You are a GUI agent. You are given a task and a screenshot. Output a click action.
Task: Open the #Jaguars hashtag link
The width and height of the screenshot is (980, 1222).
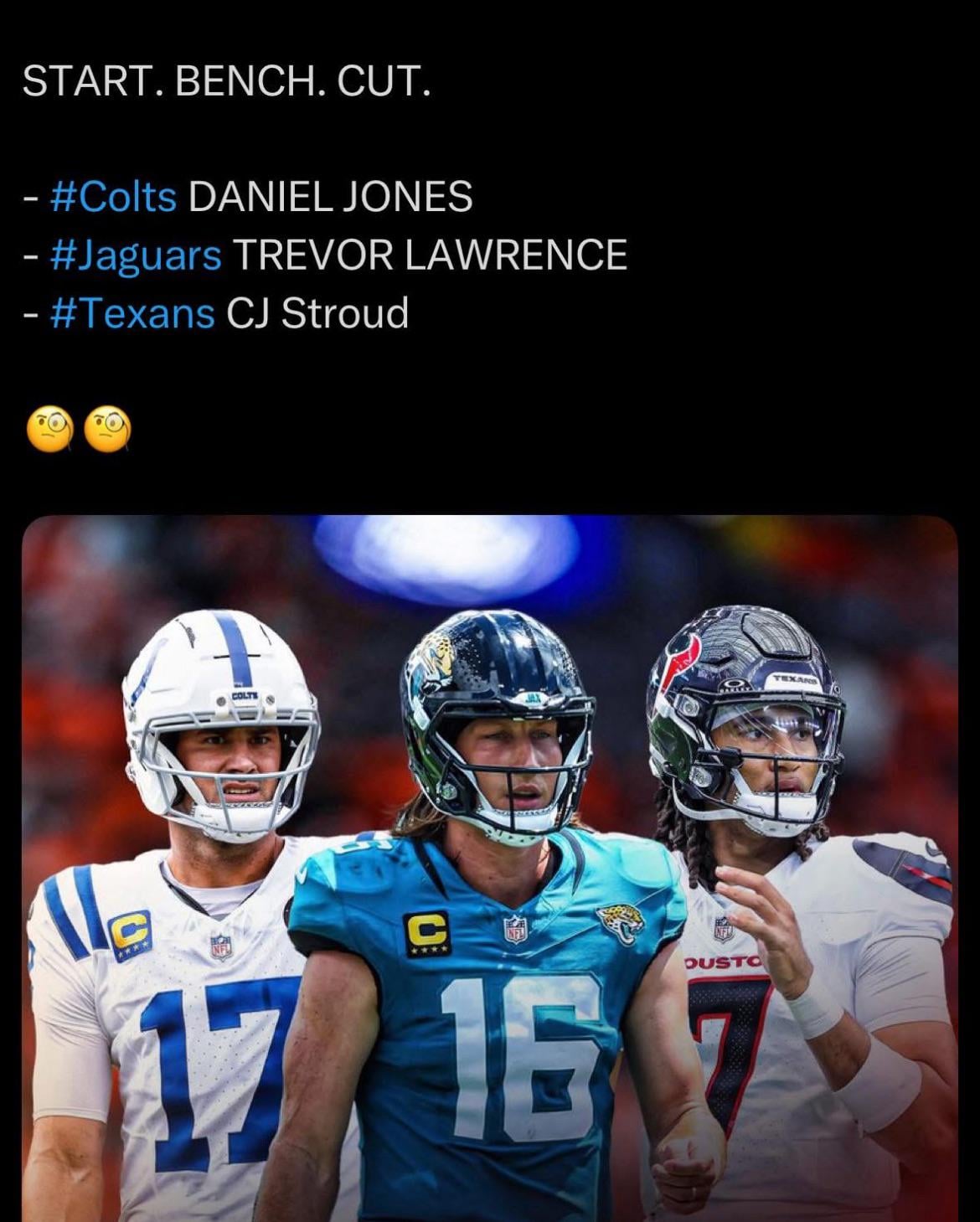136,255
